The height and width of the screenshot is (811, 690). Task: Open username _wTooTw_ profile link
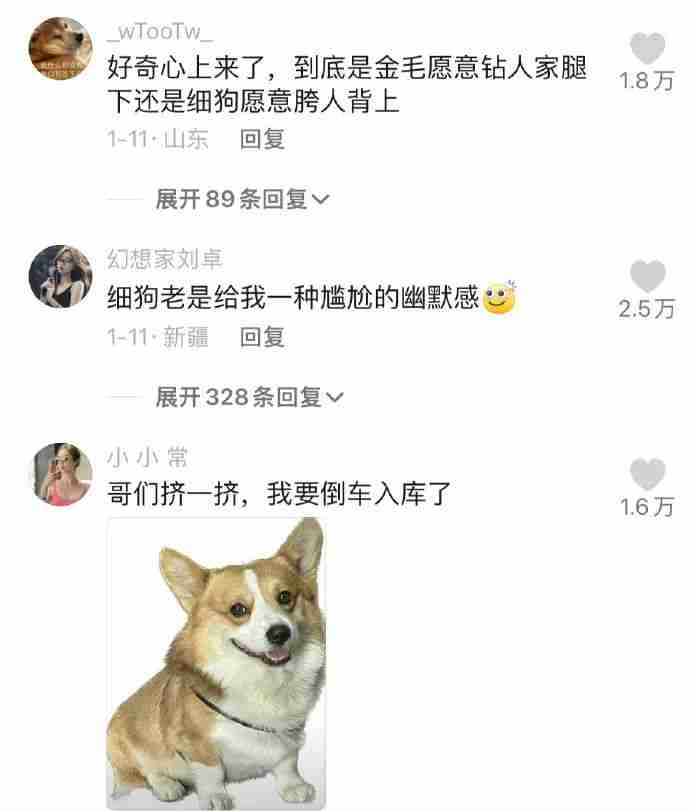coord(160,33)
